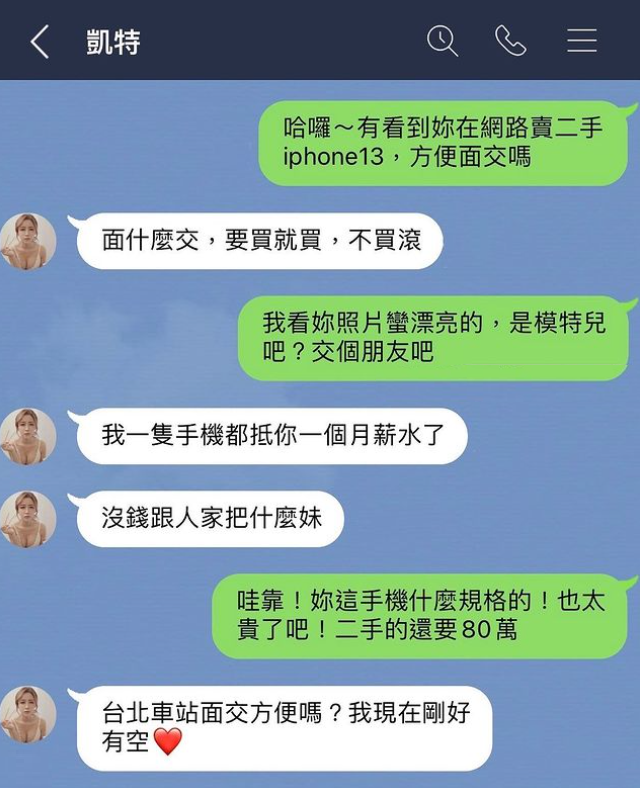Screen dimensions: 640x788
Task: Start a voice call with 凱特
Action: tap(510, 41)
